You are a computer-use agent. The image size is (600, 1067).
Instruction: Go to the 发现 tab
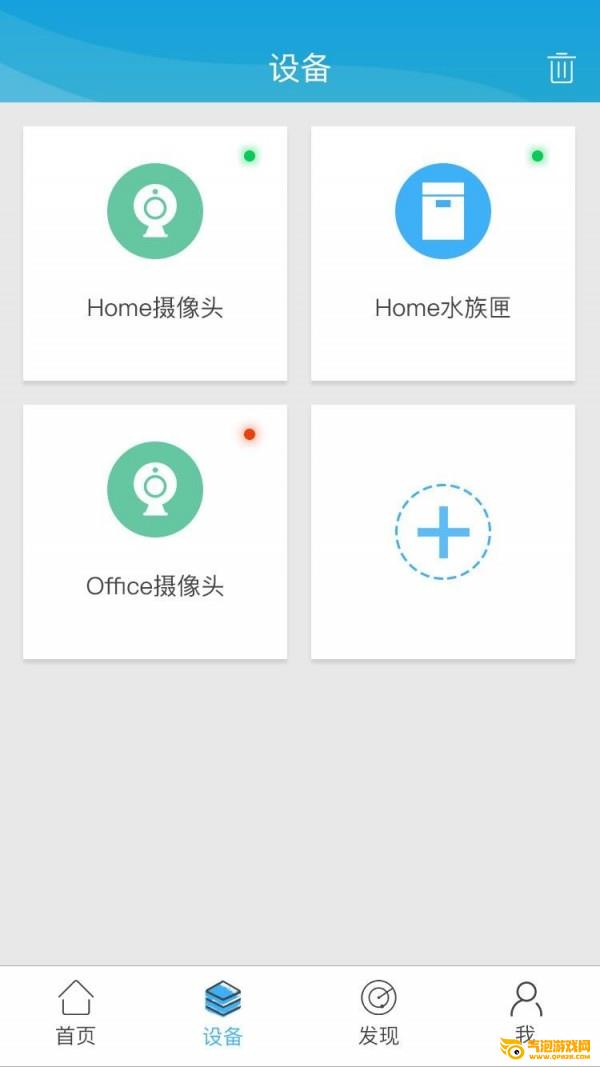(379, 1014)
